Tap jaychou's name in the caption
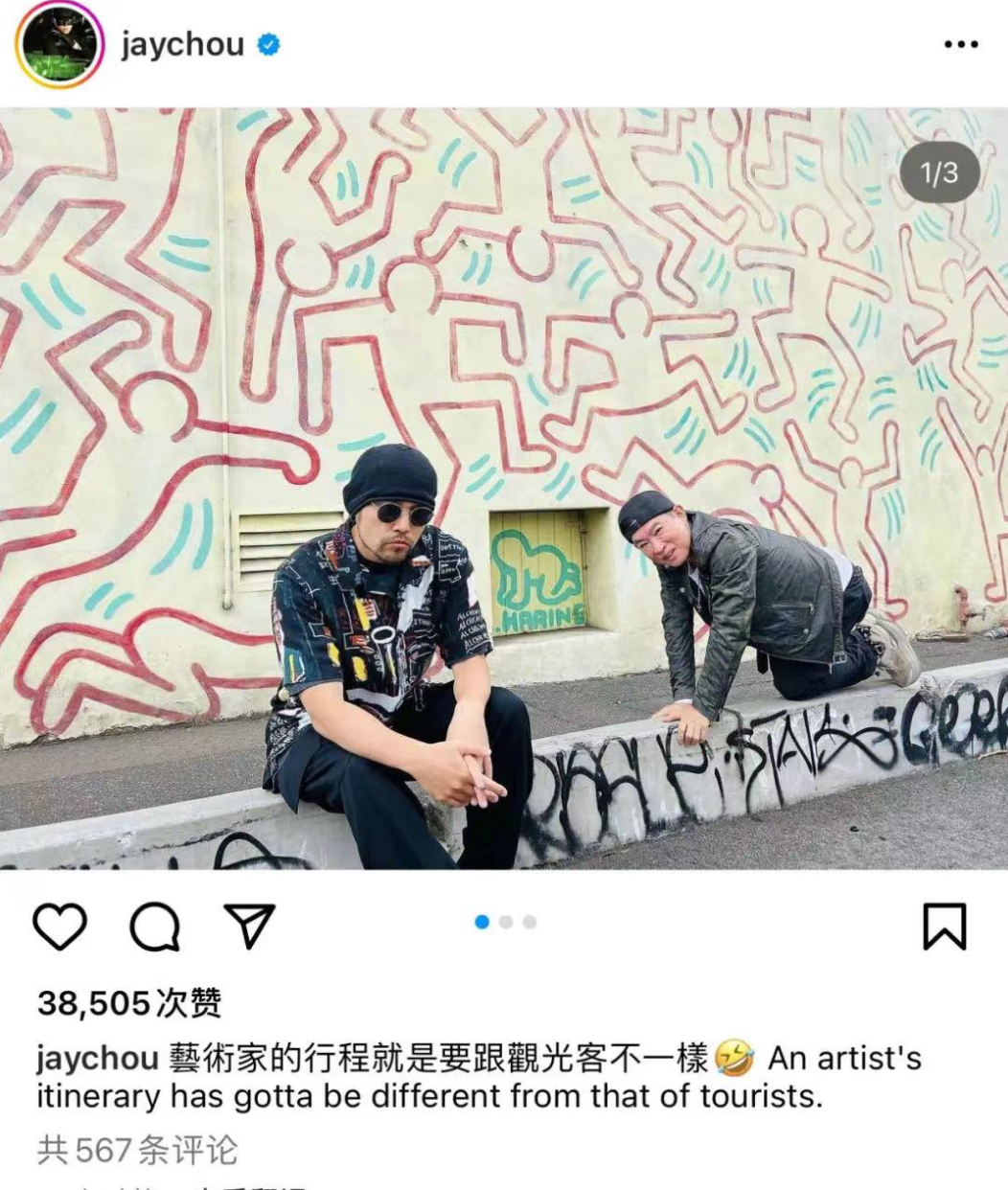This screenshot has width=1008, height=1190. pos(97,1058)
